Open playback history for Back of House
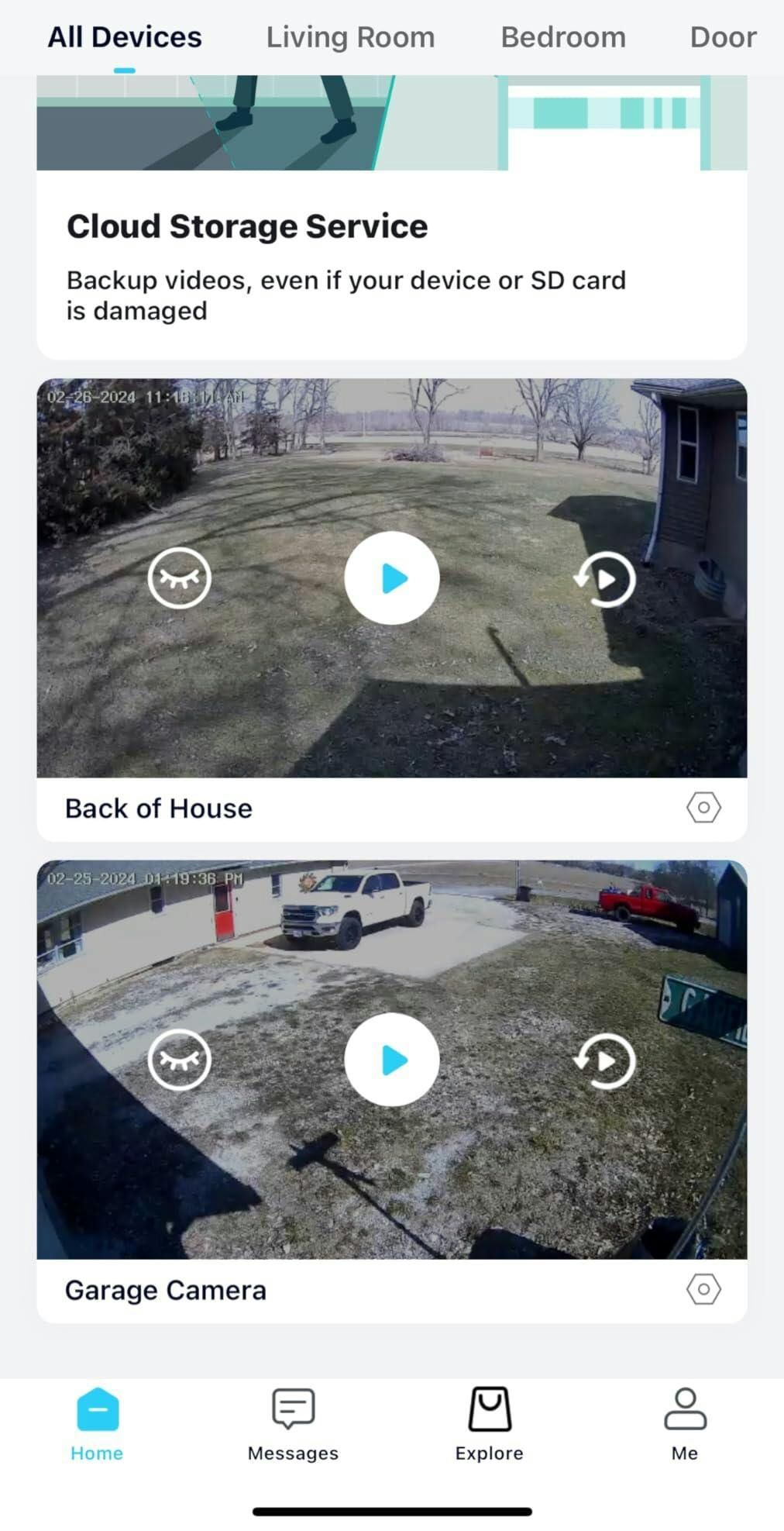The width and height of the screenshot is (784, 1531). [605, 579]
